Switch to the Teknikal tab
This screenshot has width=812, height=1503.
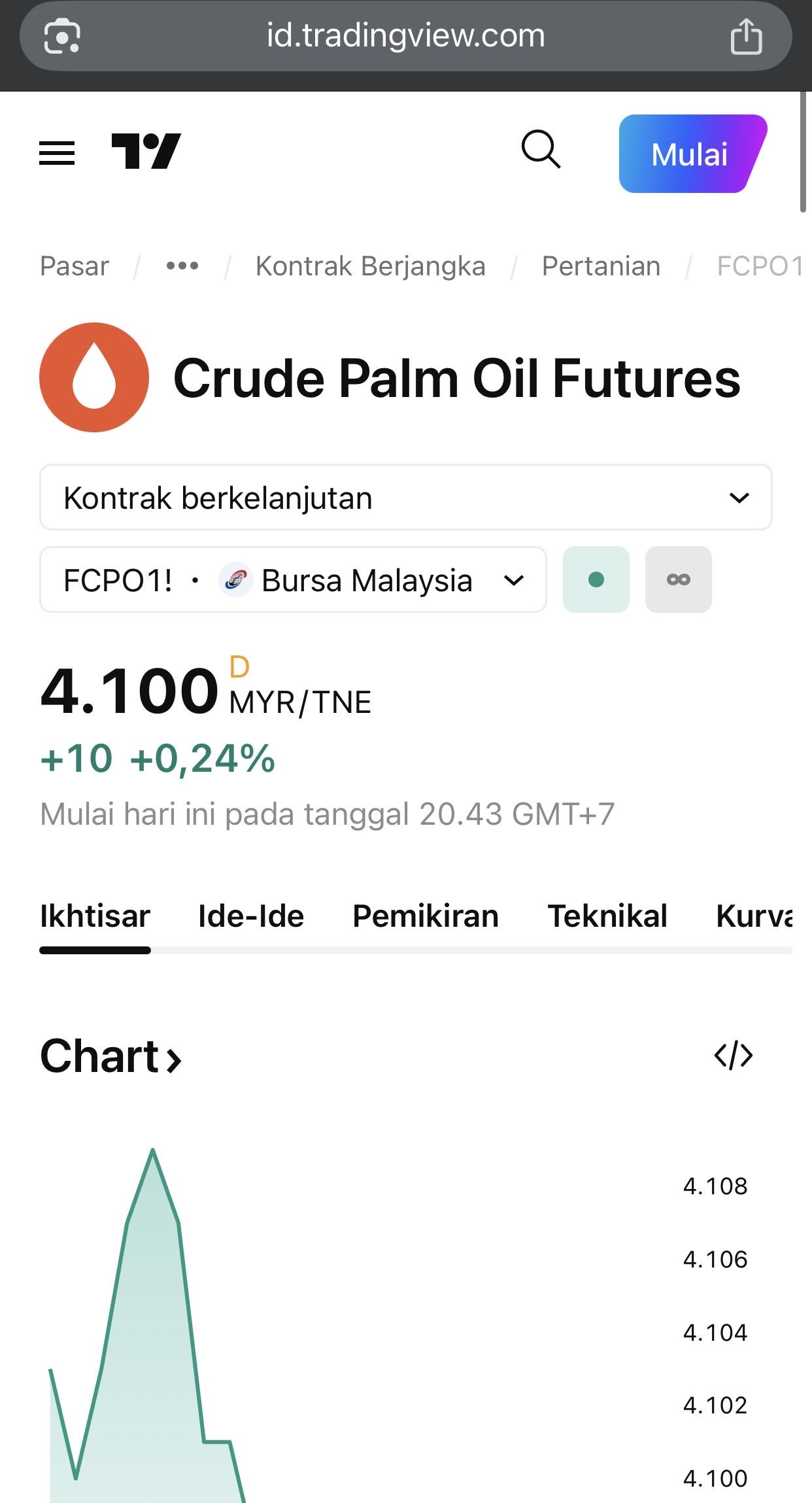click(607, 916)
